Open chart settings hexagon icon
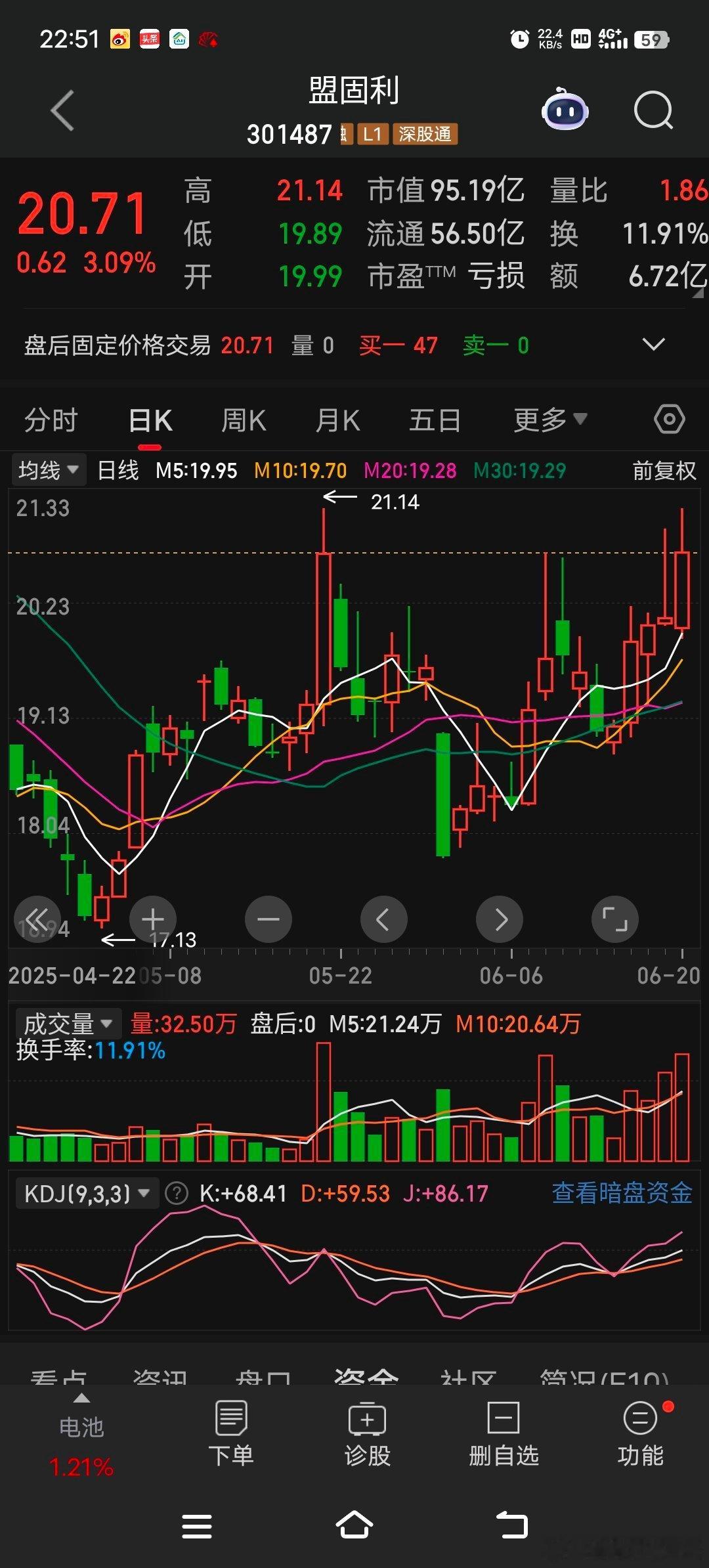 pyautogui.click(x=670, y=419)
